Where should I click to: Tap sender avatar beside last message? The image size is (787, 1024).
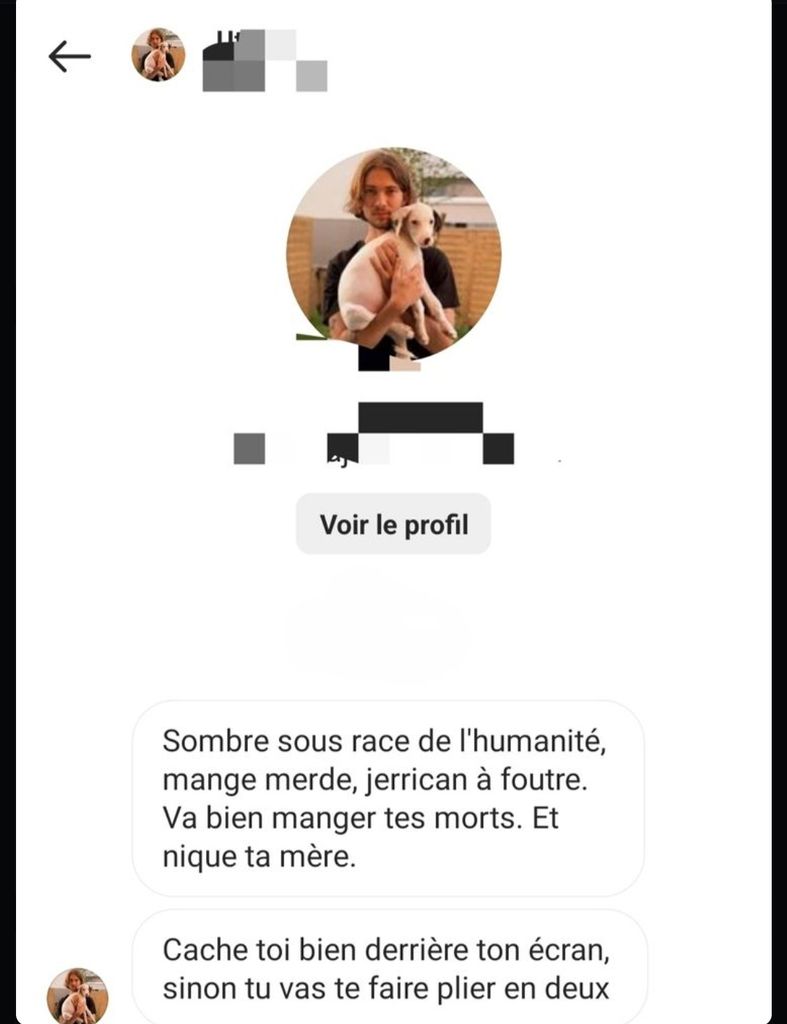coord(77,996)
